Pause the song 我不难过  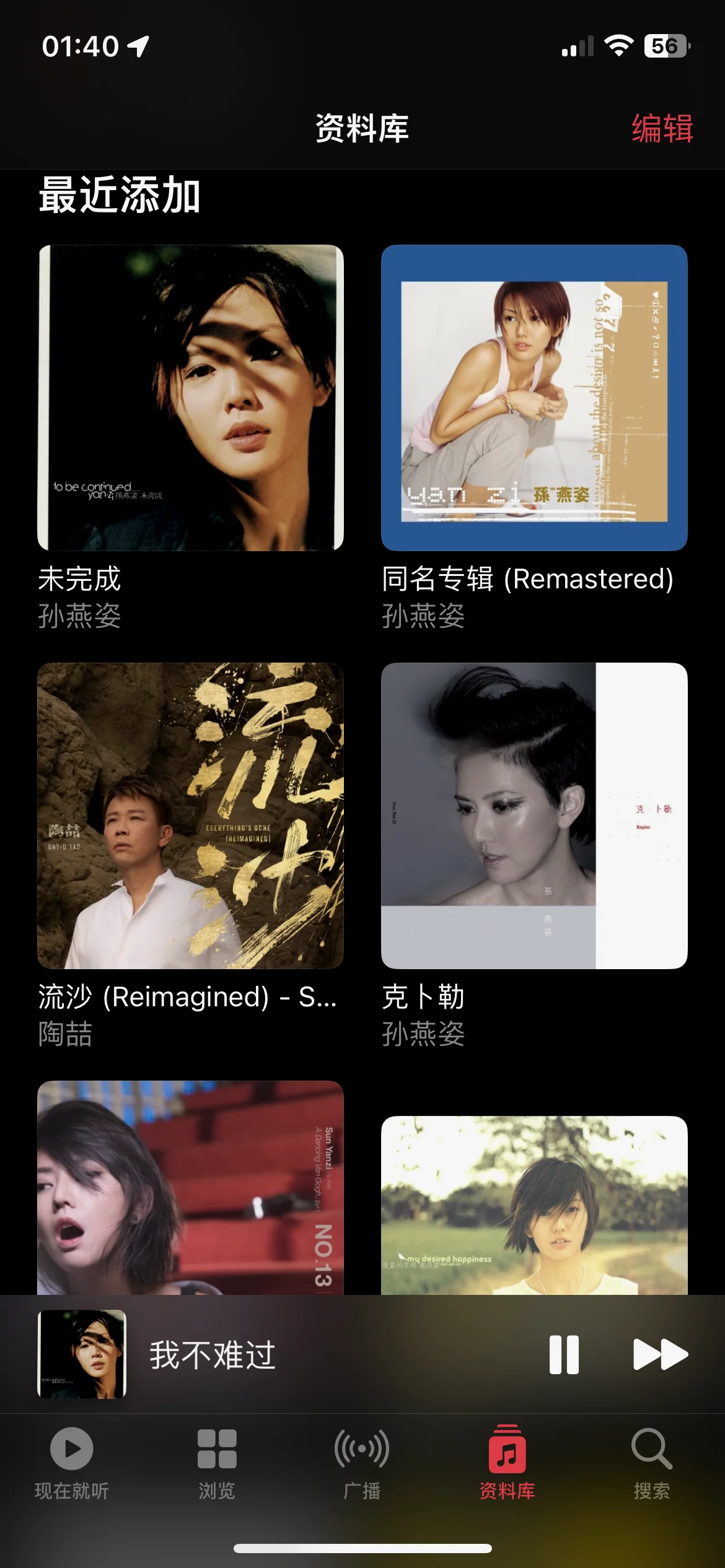pos(564,1354)
